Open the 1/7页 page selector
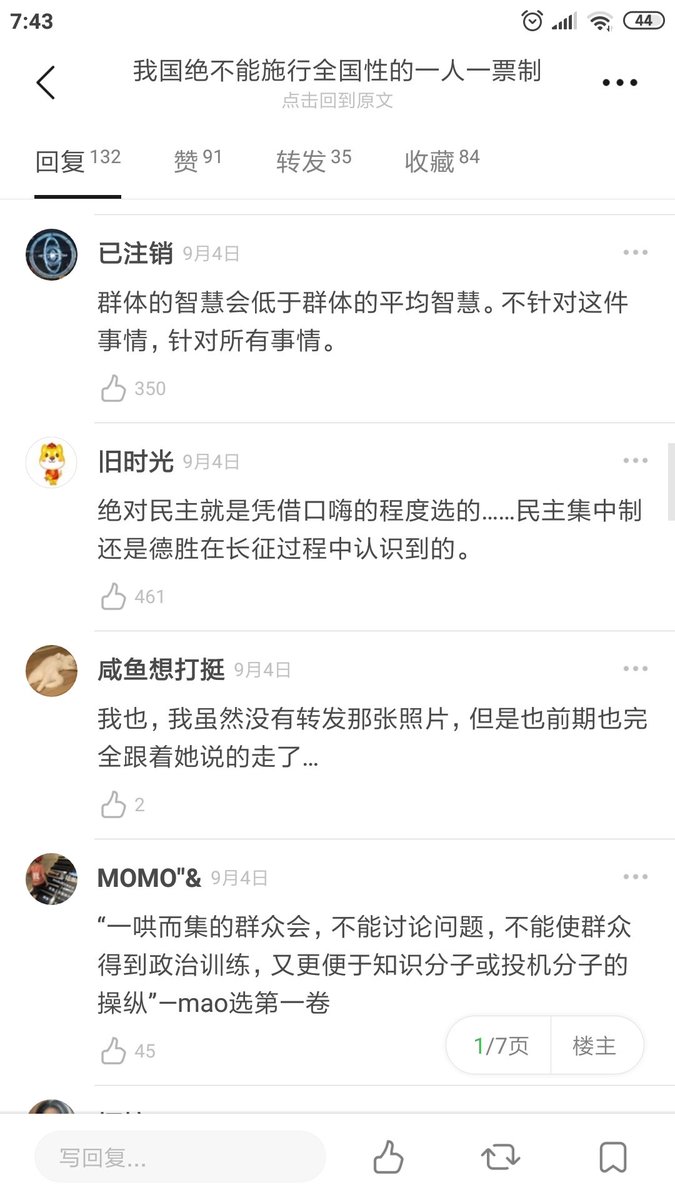The height and width of the screenshot is (1200, 675). tap(501, 1046)
